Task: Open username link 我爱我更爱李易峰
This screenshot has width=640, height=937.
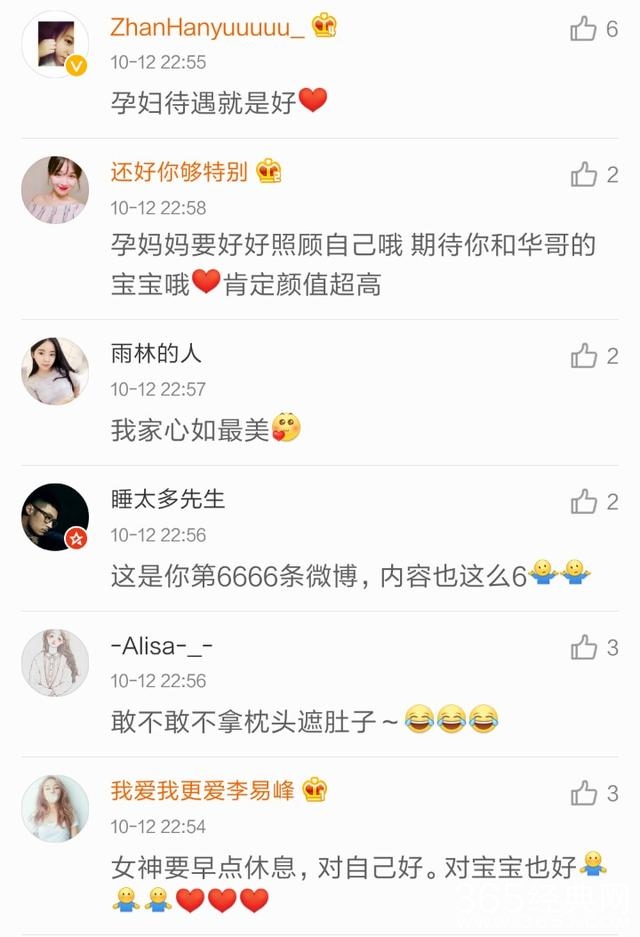Action: click(x=202, y=791)
